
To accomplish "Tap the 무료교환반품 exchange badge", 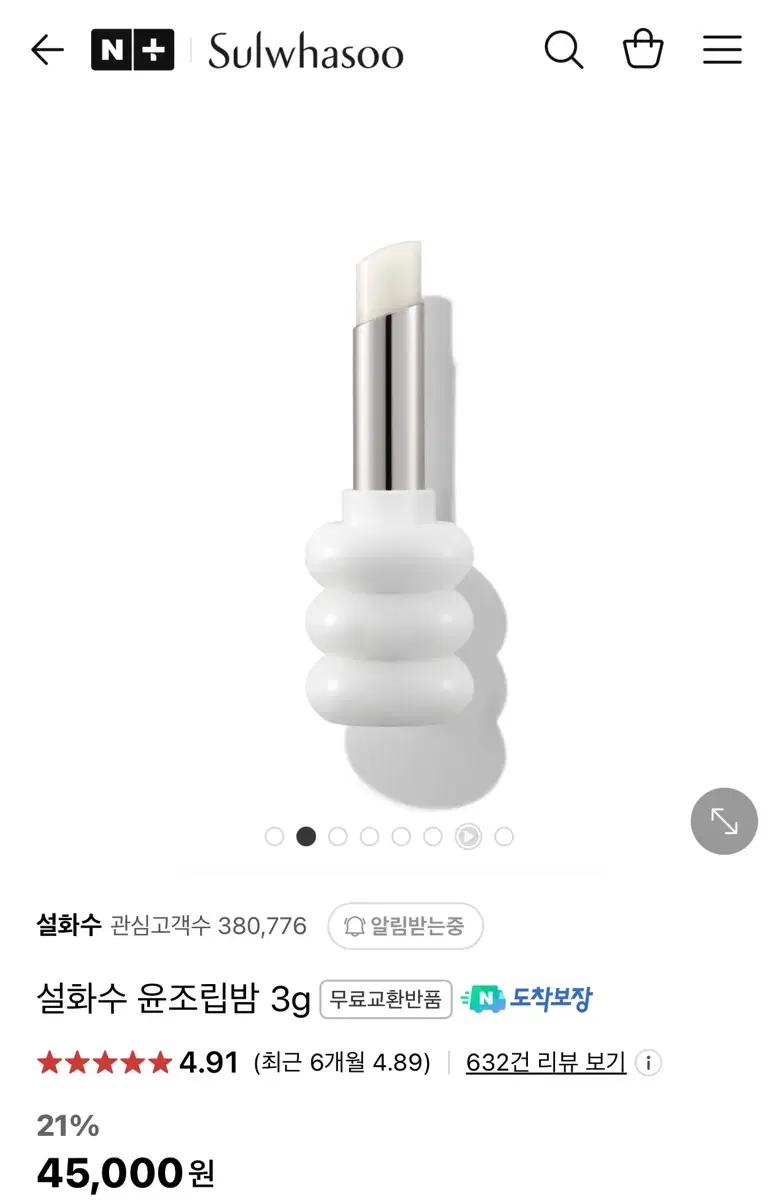I will click(x=384, y=997).
